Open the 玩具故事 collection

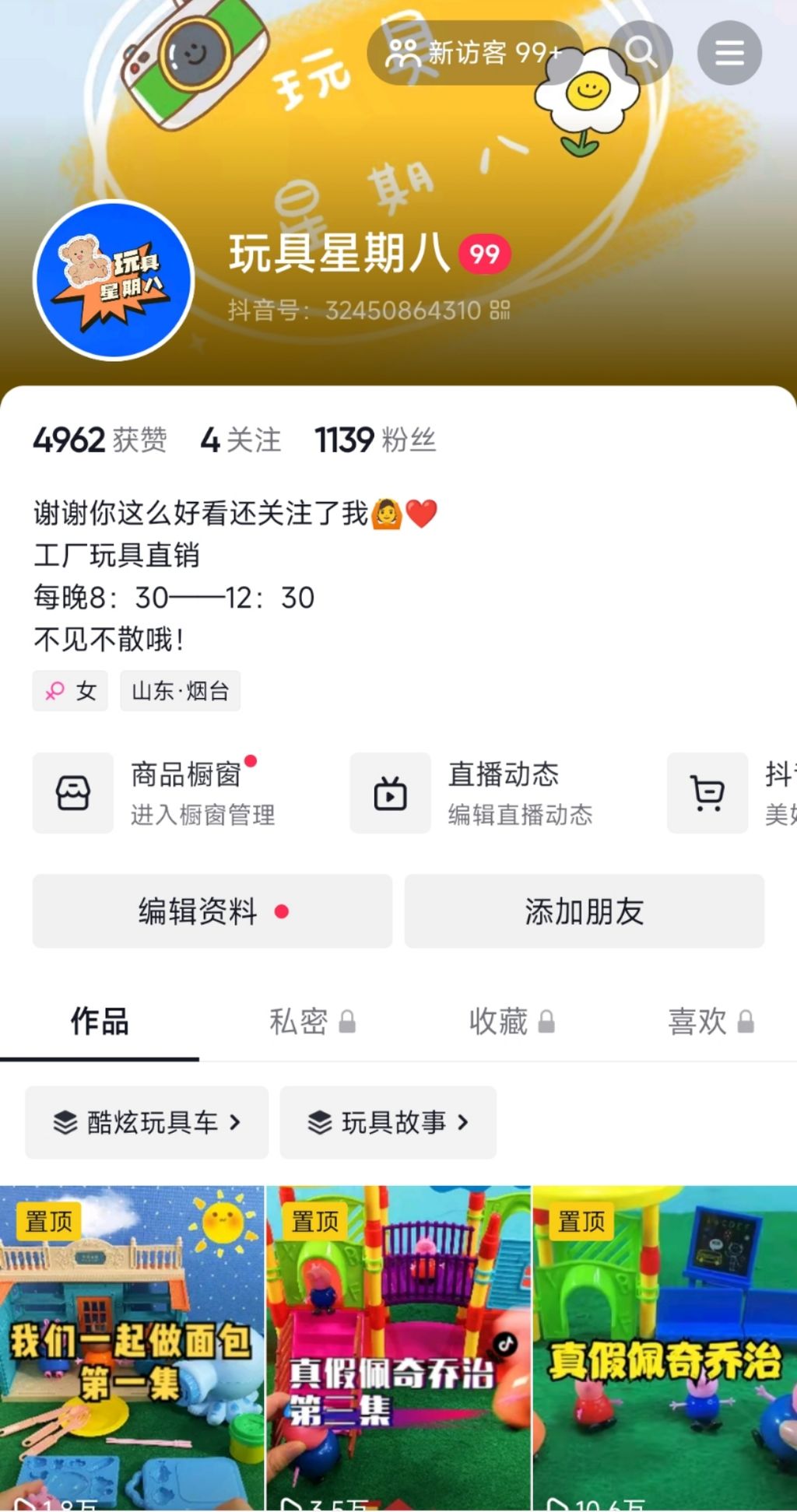[388, 1122]
